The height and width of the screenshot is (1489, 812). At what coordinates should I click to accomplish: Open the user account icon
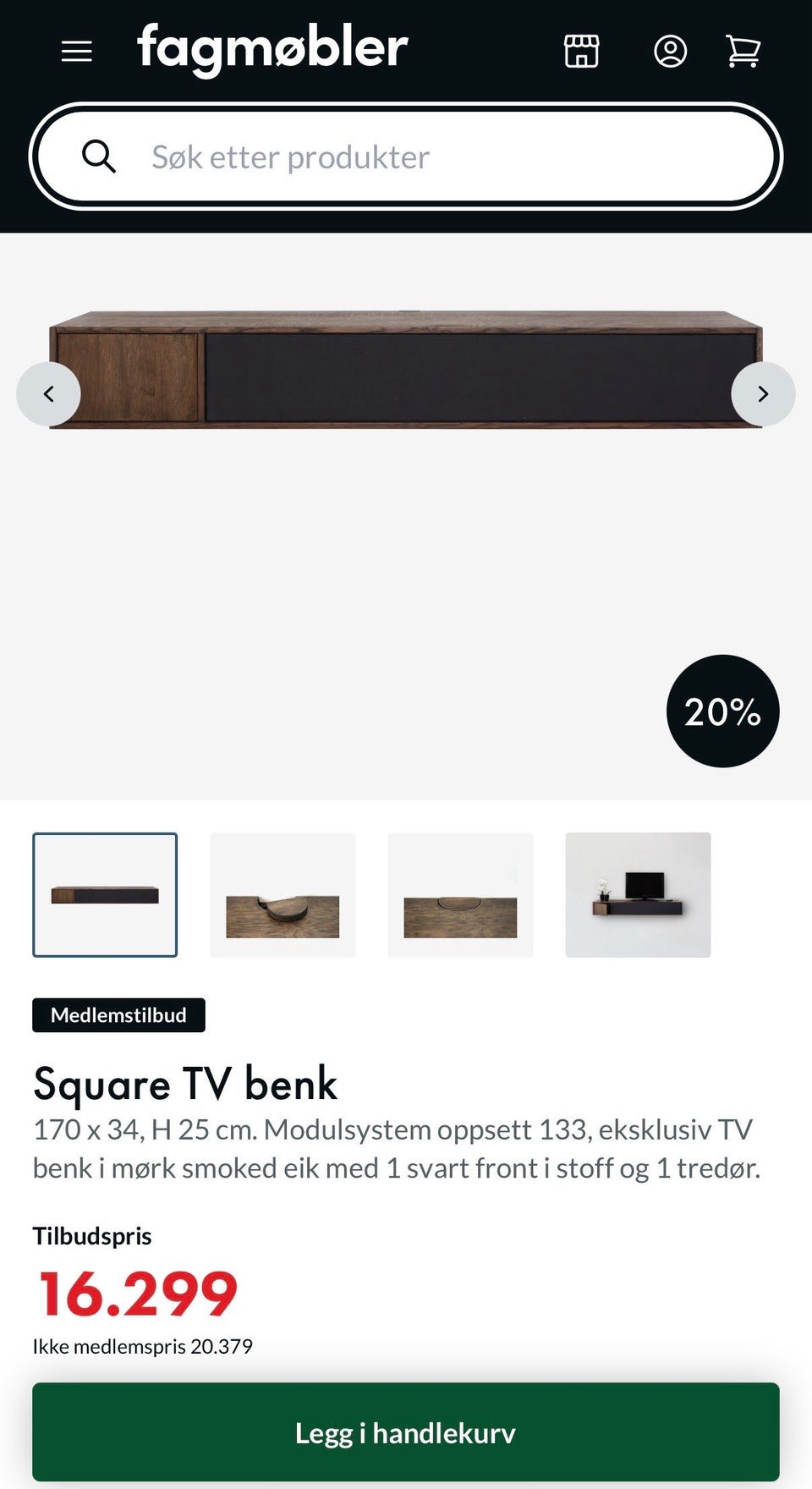pyautogui.click(x=670, y=51)
